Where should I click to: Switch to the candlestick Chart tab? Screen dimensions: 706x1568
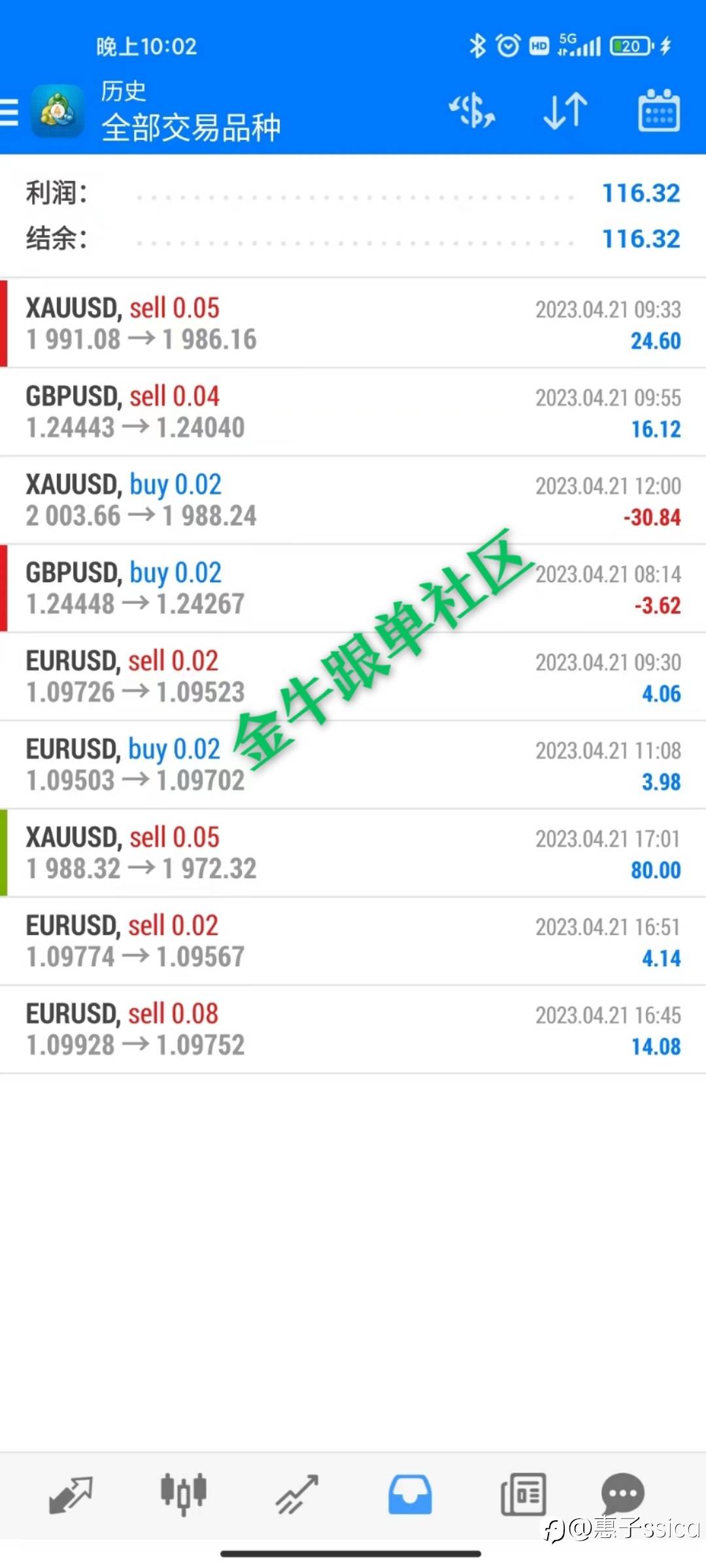[x=184, y=1494]
